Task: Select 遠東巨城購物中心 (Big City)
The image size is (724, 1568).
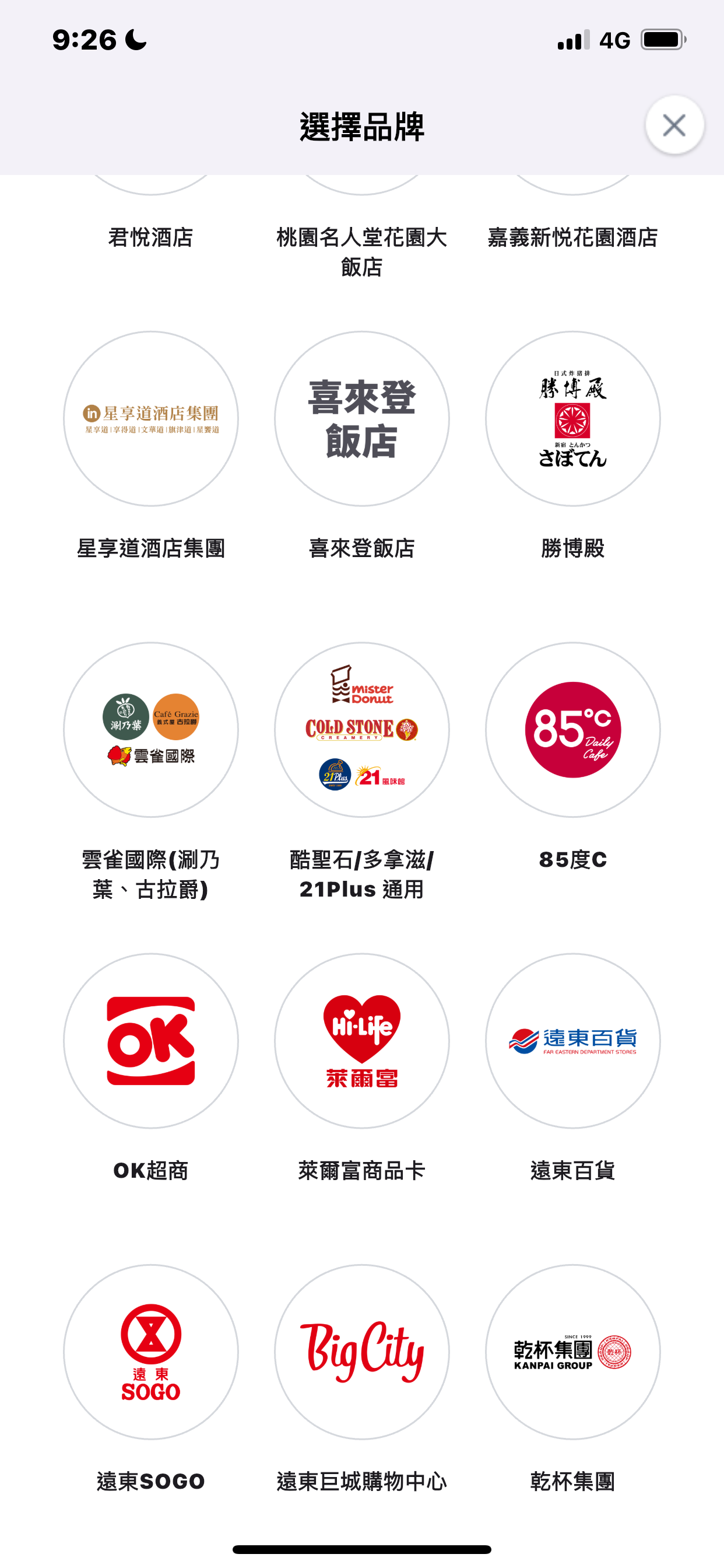Action: 361,1352
